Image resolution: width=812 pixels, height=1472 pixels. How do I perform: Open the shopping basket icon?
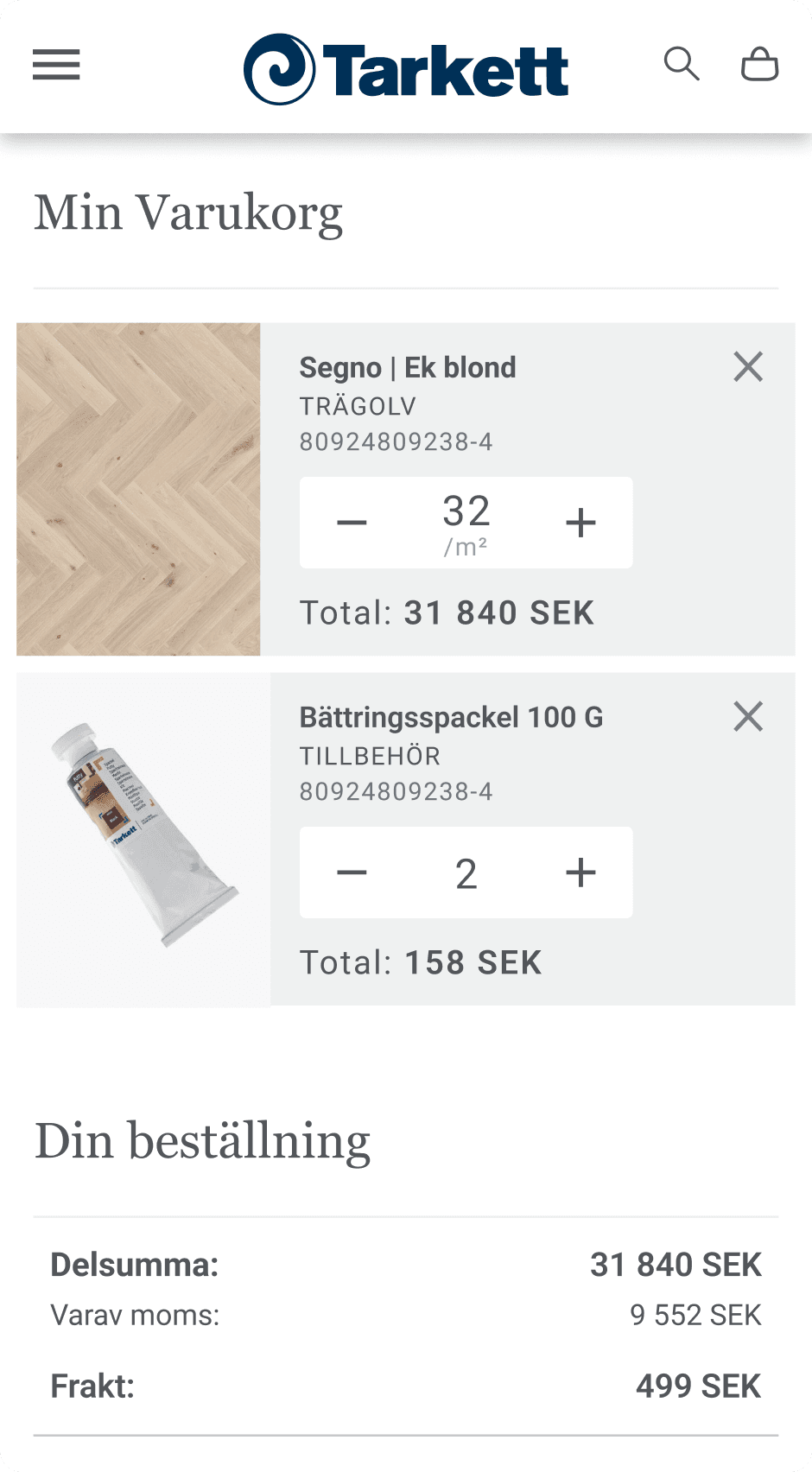(x=759, y=65)
